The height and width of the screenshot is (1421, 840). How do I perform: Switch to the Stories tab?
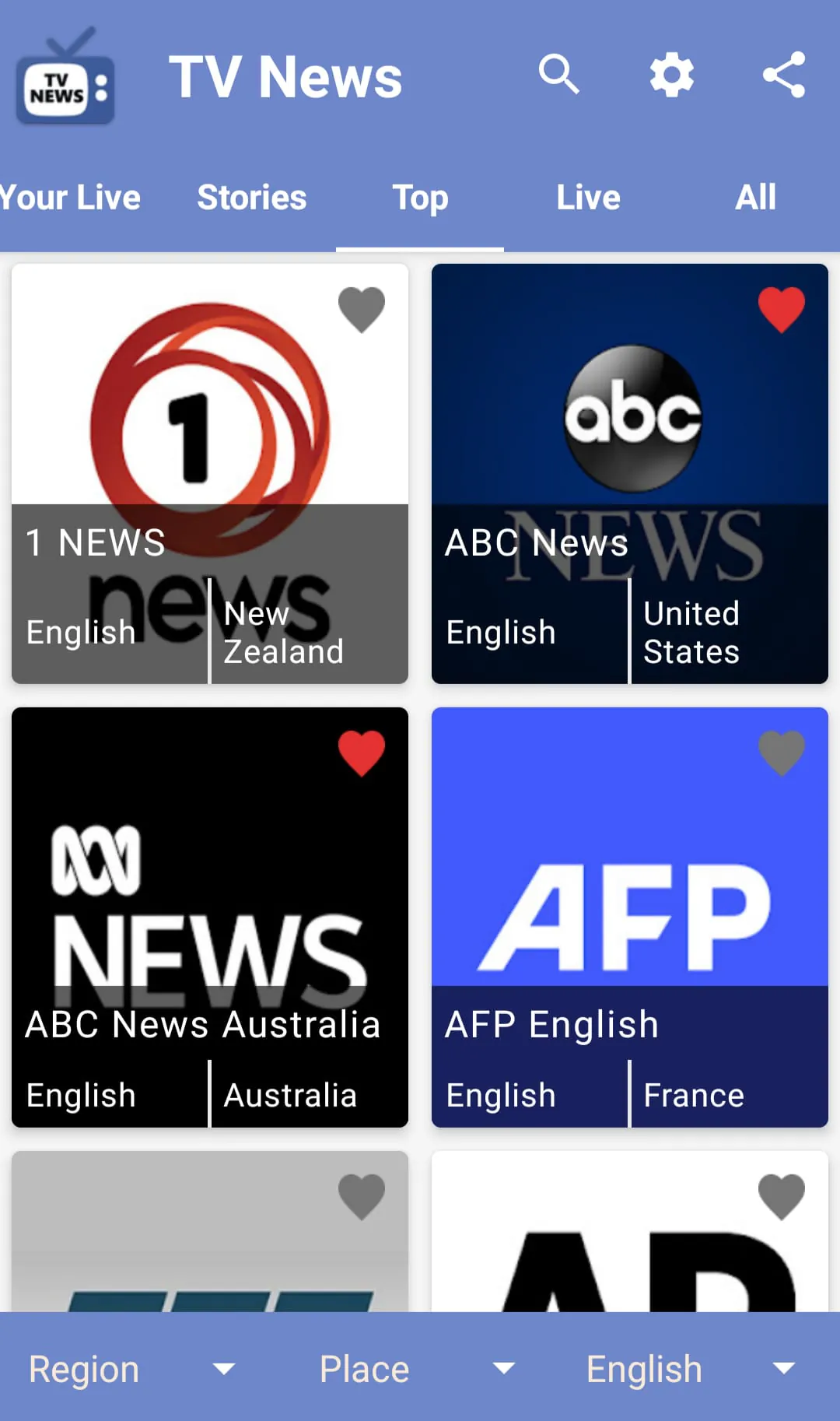pos(252,198)
